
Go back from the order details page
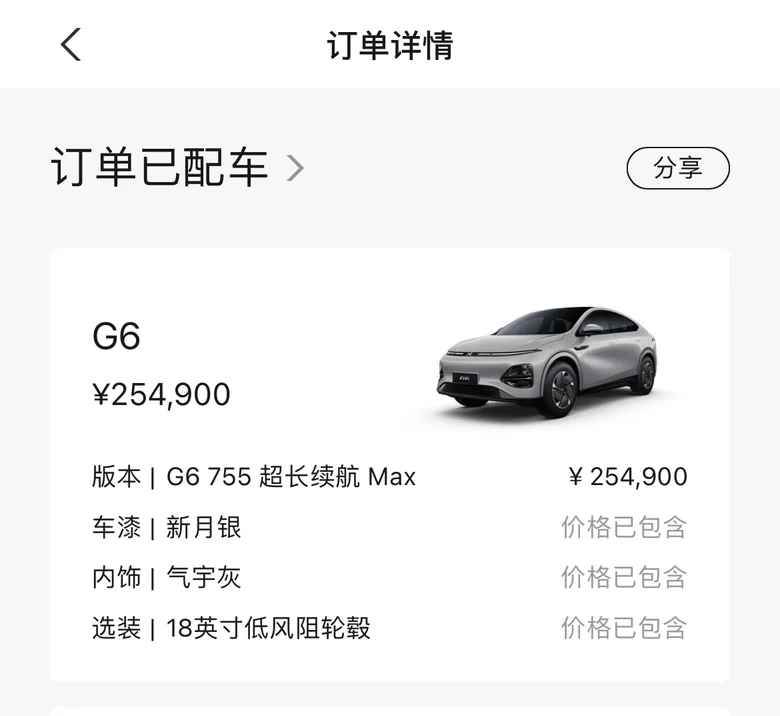71,45
